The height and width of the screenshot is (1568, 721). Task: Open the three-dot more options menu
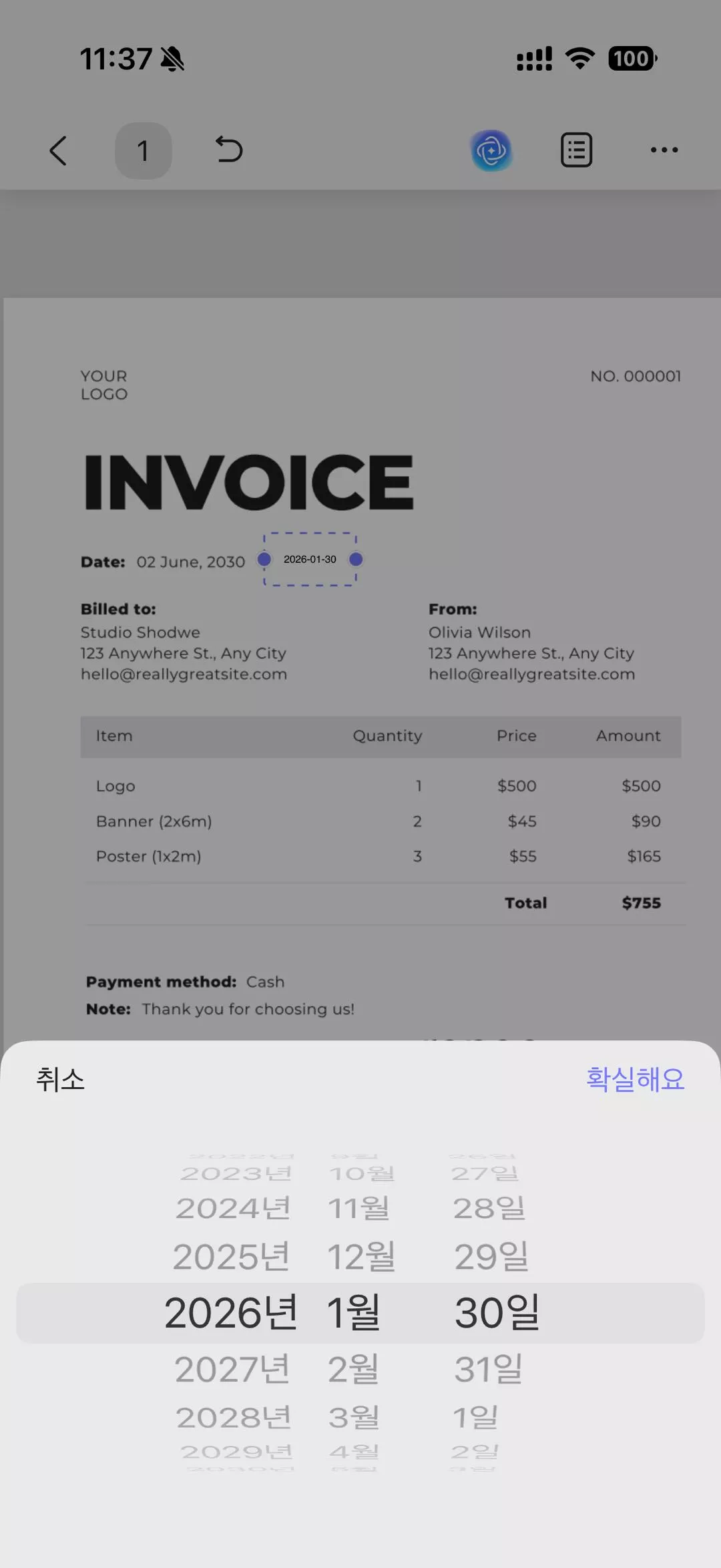pos(664,150)
